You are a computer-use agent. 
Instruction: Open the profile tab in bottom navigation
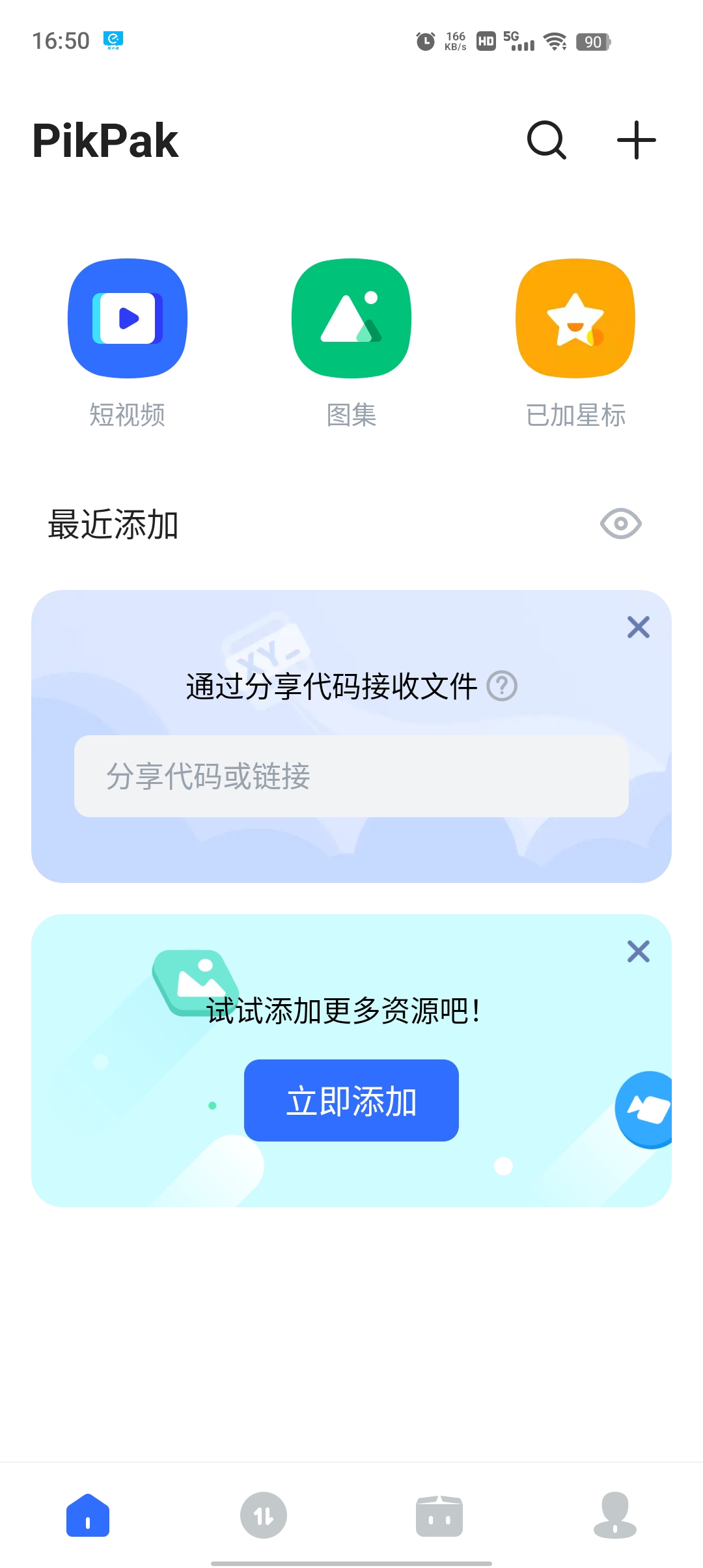[x=614, y=1514]
